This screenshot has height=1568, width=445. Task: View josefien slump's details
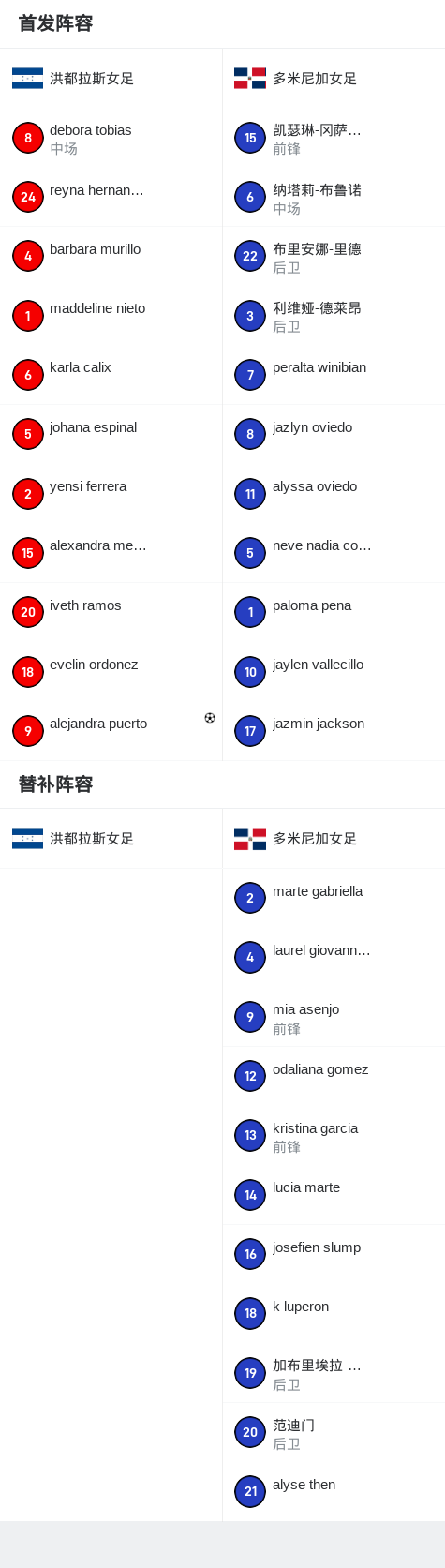pos(334,1255)
